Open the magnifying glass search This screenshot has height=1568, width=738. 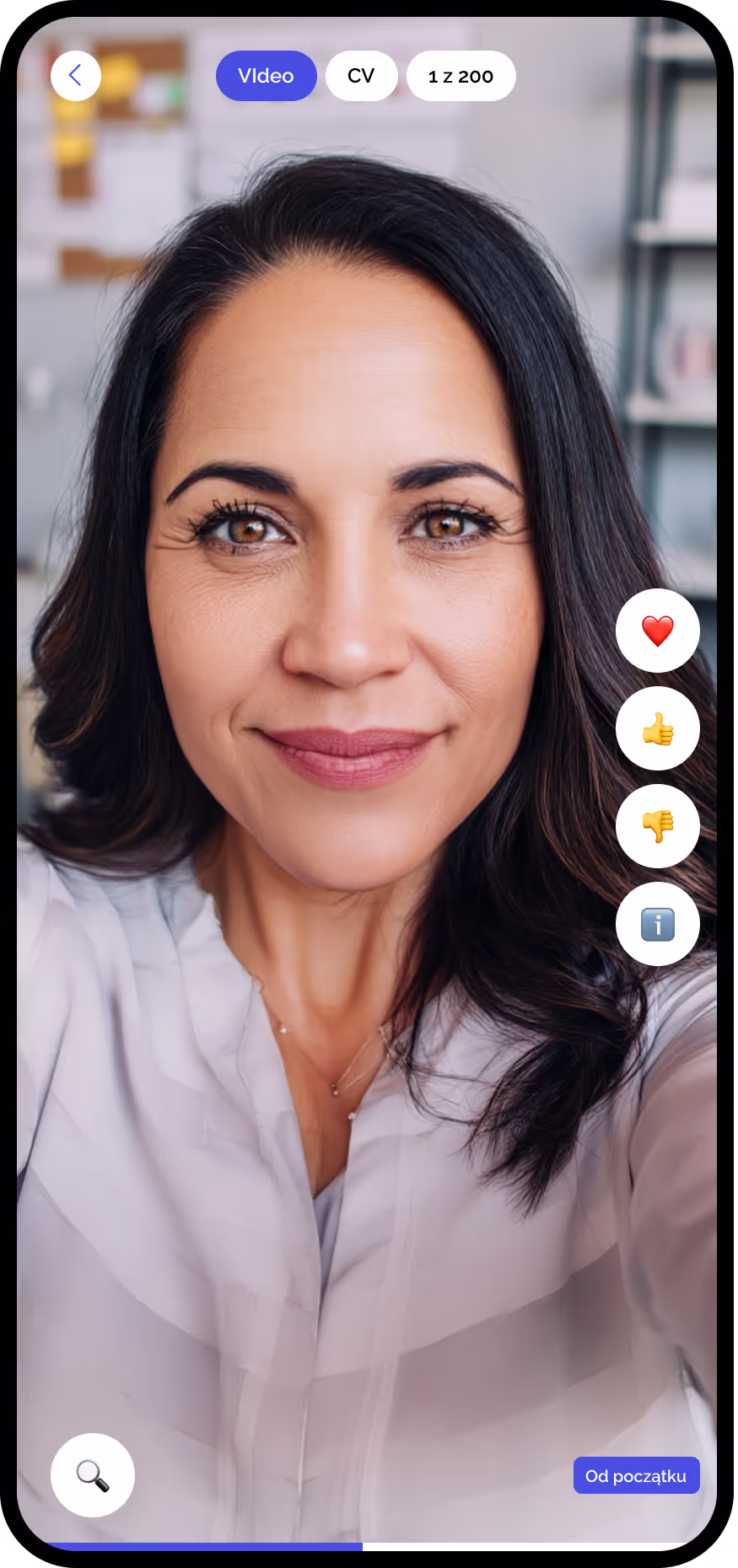(x=93, y=1475)
